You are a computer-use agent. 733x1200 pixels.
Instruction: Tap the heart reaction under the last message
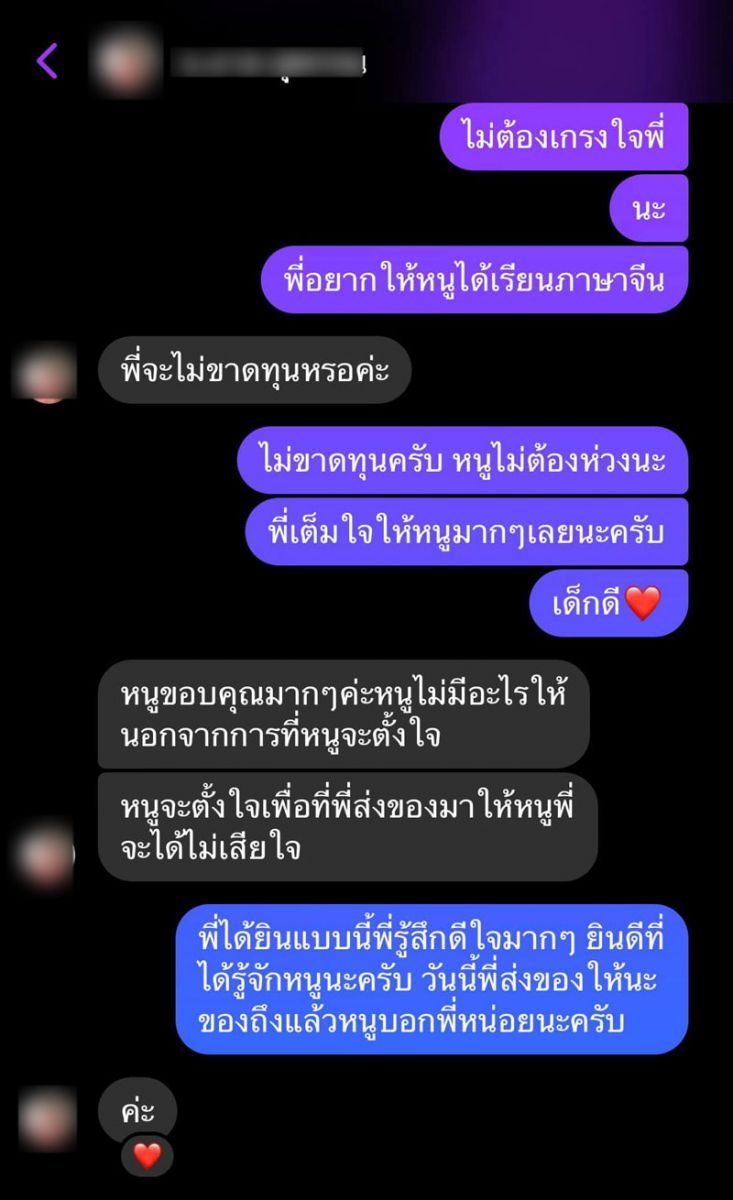pos(147,1156)
